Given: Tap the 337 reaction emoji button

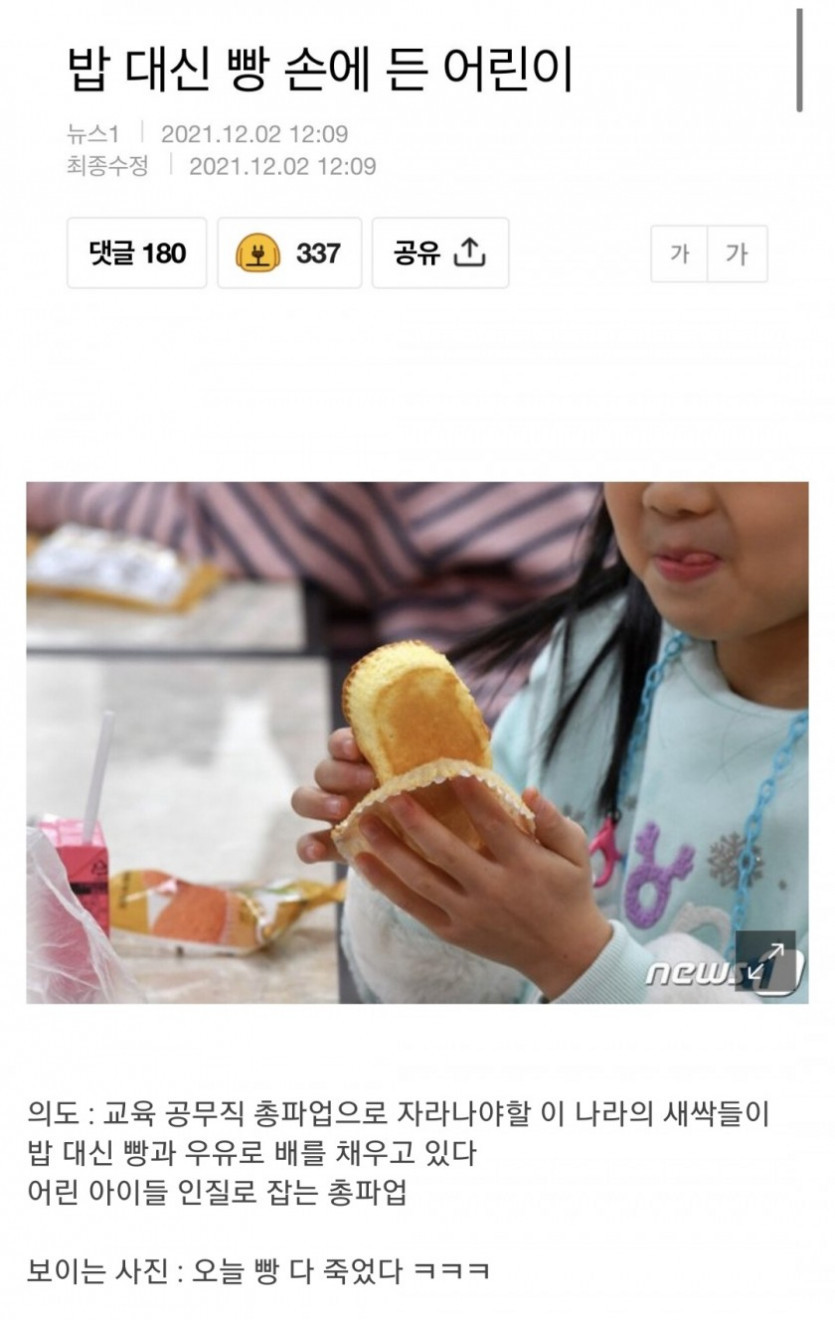Looking at the screenshot, I should click(x=289, y=253).
